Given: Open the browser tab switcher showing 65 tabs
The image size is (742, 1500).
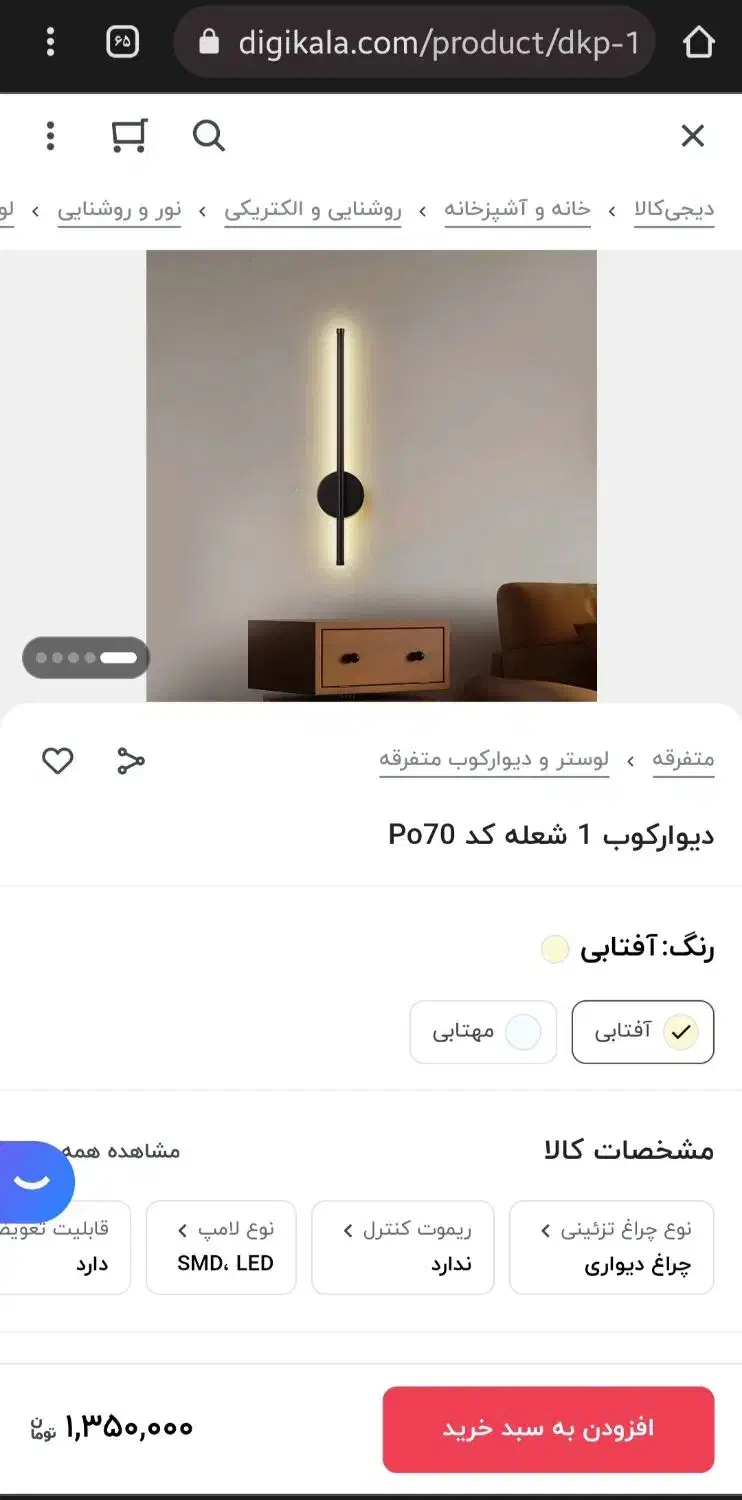Looking at the screenshot, I should point(123,43).
